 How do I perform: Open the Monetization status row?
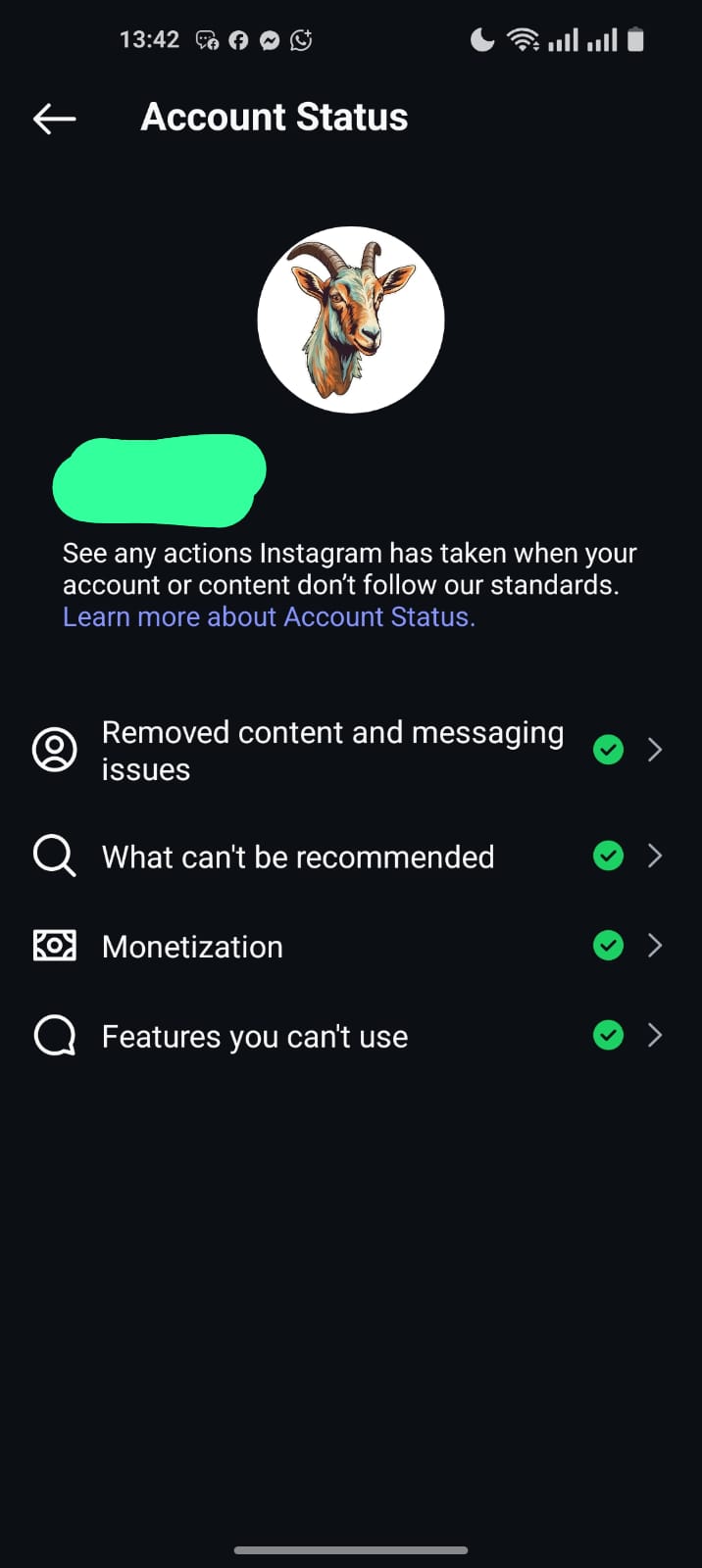point(351,947)
